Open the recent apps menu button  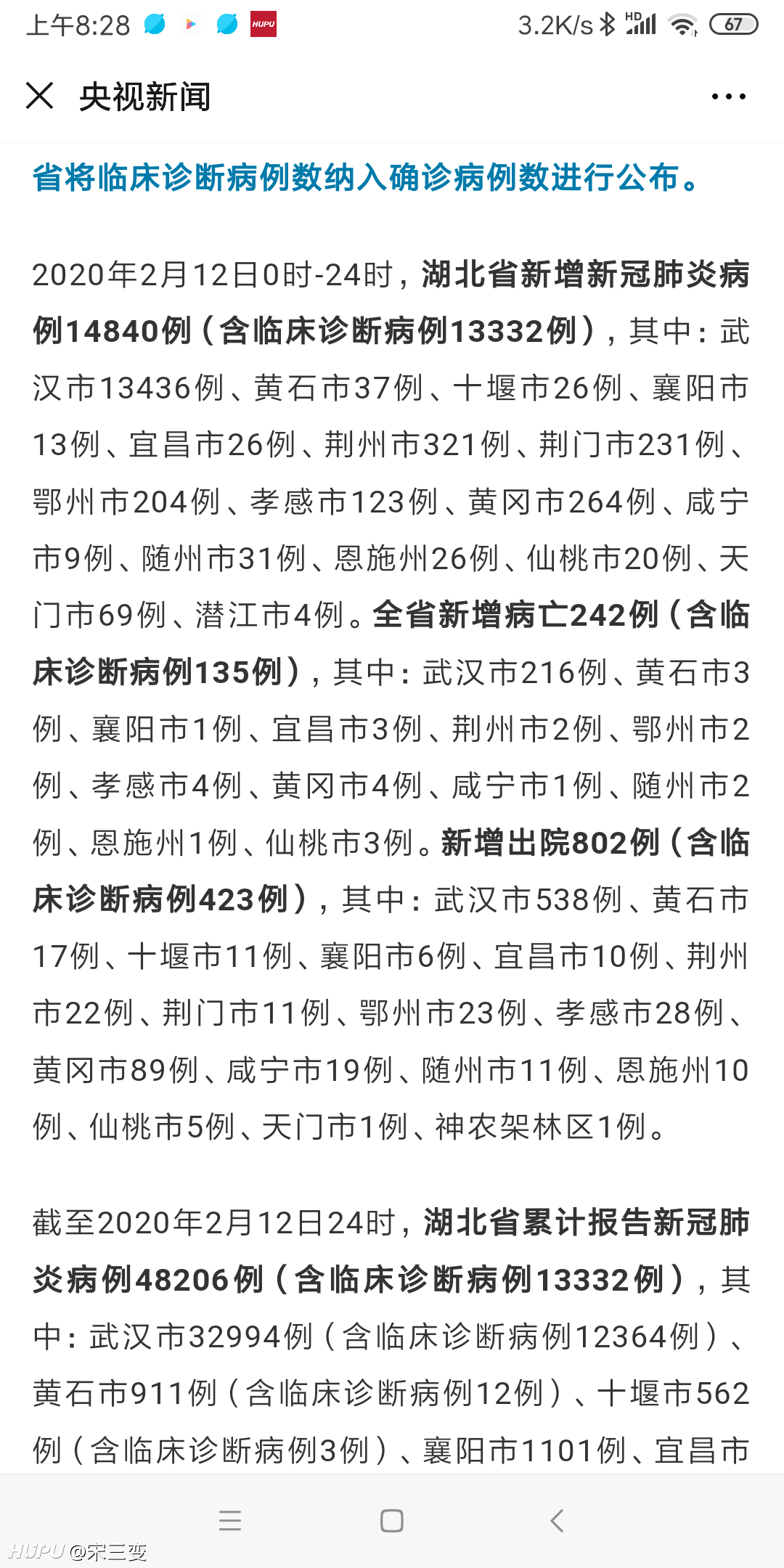tap(230, 1520)
